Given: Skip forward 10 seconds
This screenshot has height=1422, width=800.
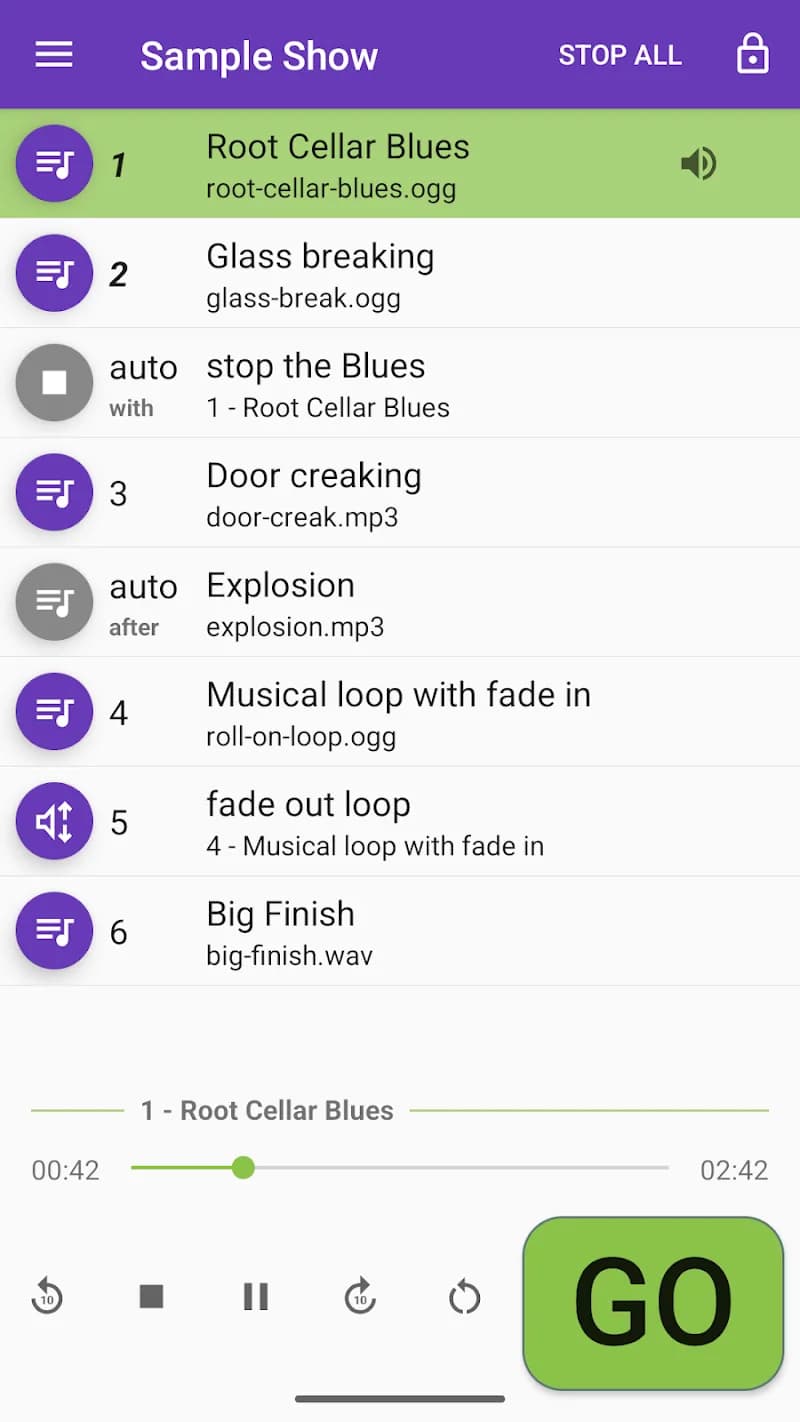Looking at the screenshot, I should [x=359, y=1297].
